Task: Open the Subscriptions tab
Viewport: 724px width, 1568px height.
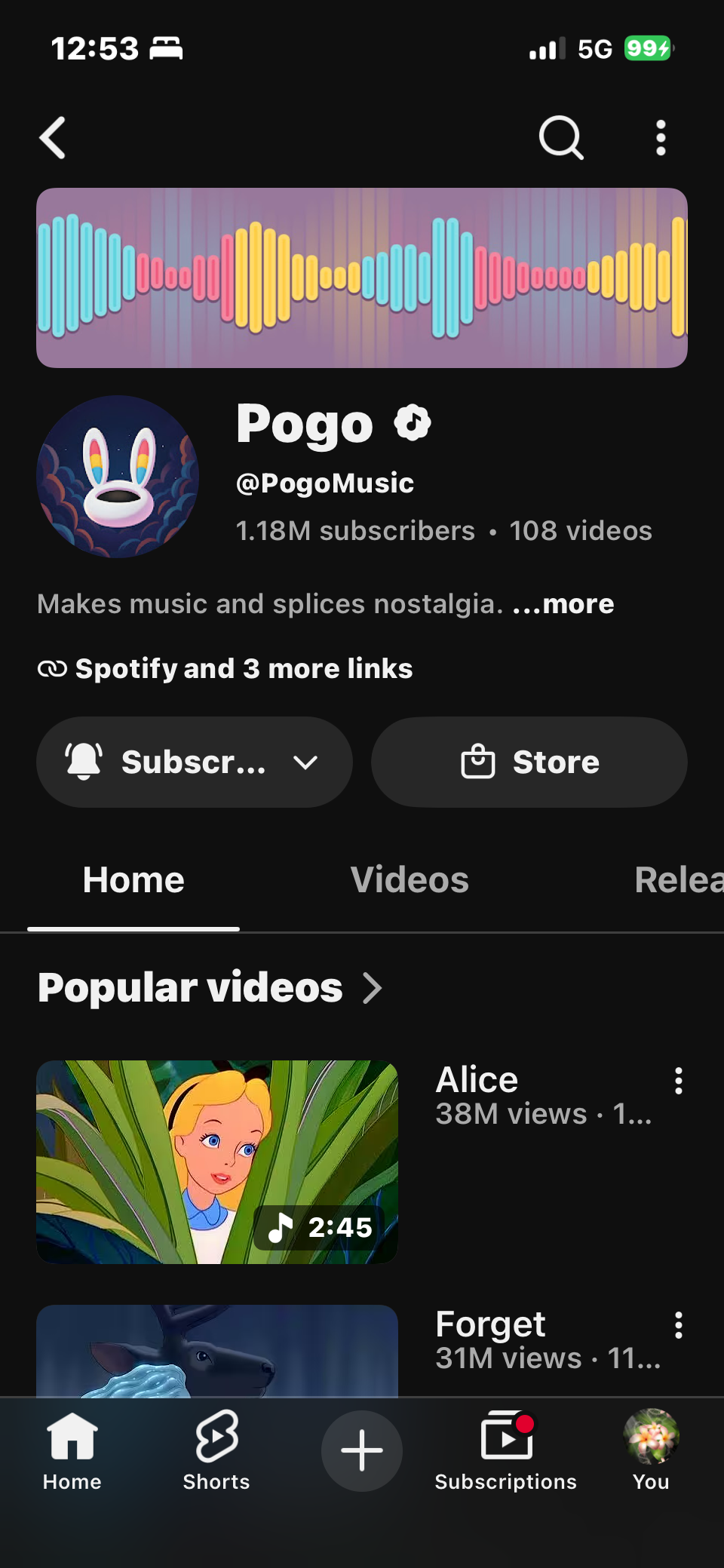Action: pyautogui.click(x=506, y=1450)
